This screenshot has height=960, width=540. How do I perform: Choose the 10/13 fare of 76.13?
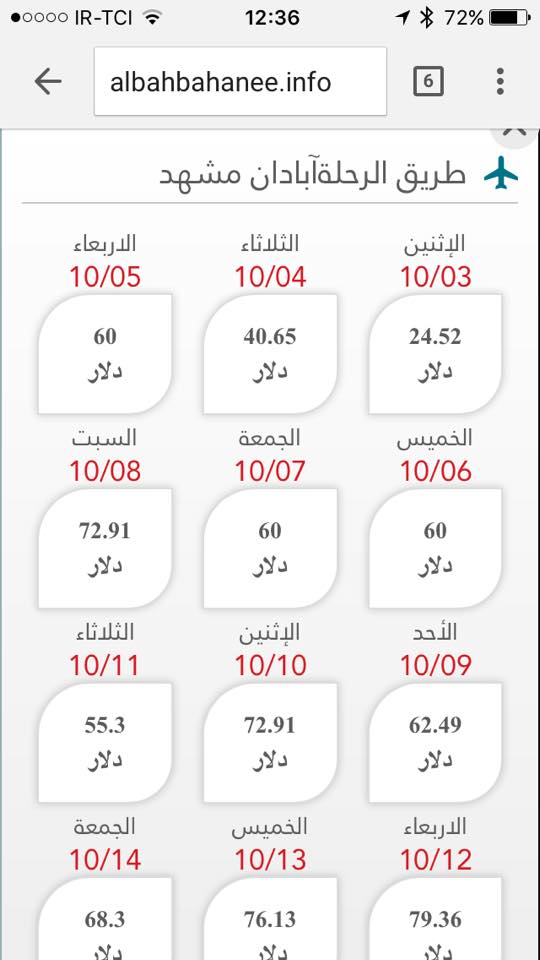270,918
